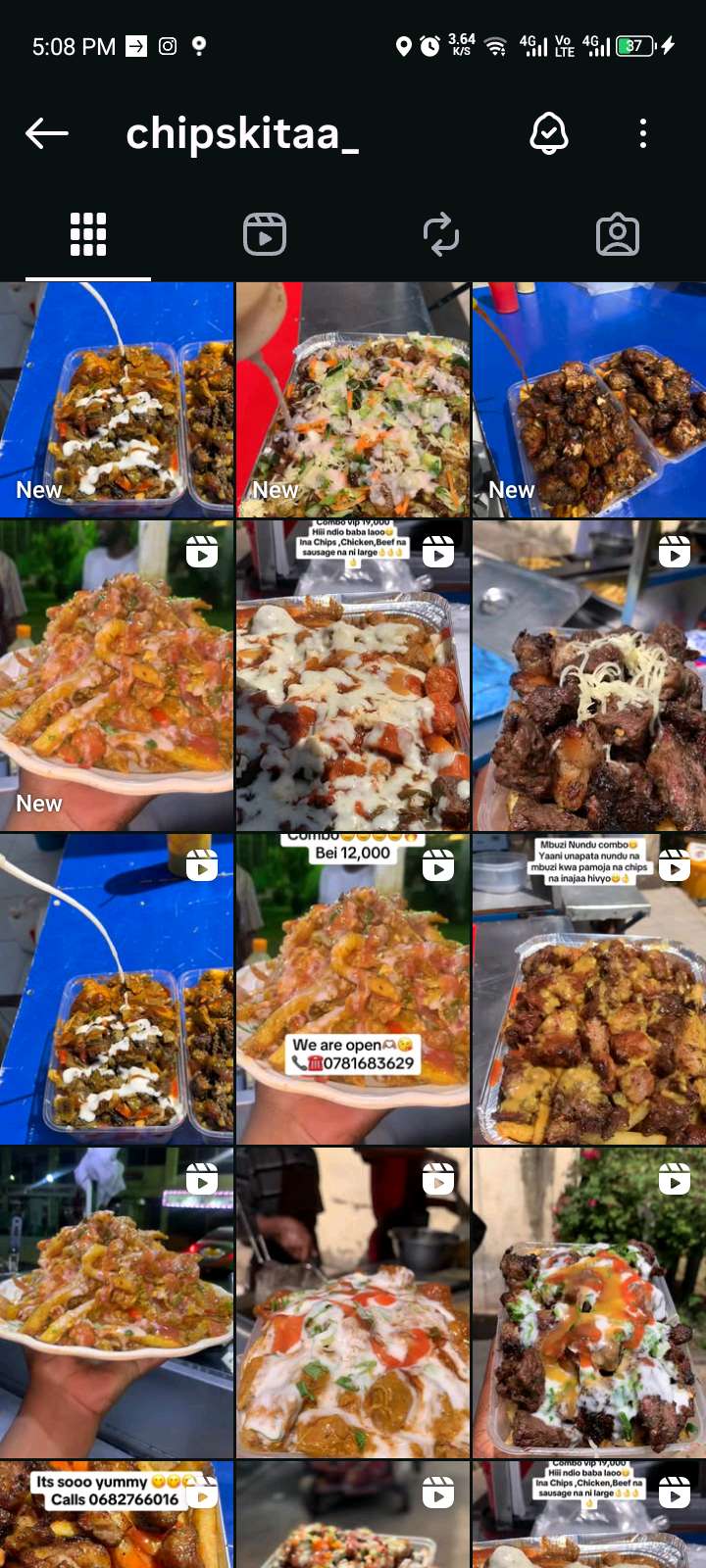The height and width of the screenshot is (1568, 706).
Task: Switch to the Reels tab
Action: point(265,235)
